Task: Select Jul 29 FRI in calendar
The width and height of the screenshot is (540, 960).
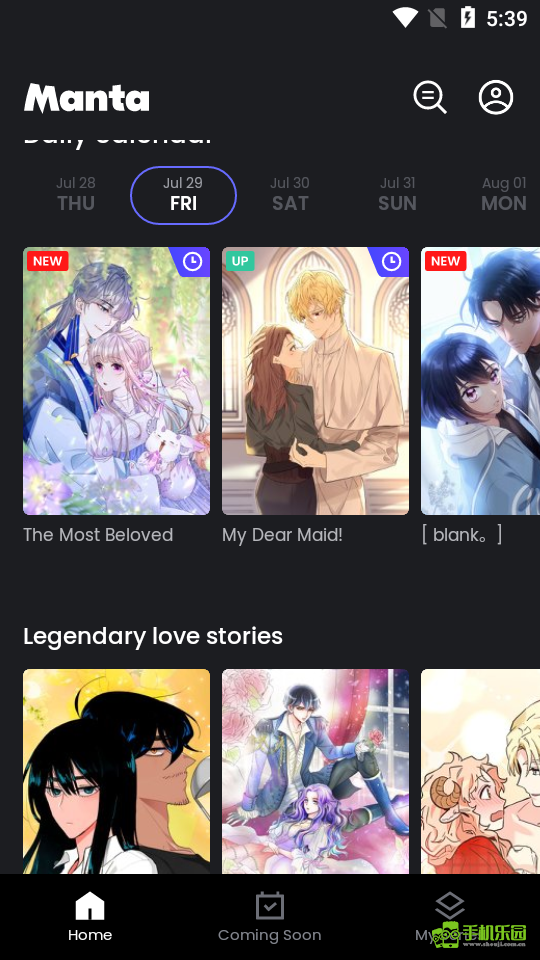Action: pyautogui.click(x=183, y=195)
